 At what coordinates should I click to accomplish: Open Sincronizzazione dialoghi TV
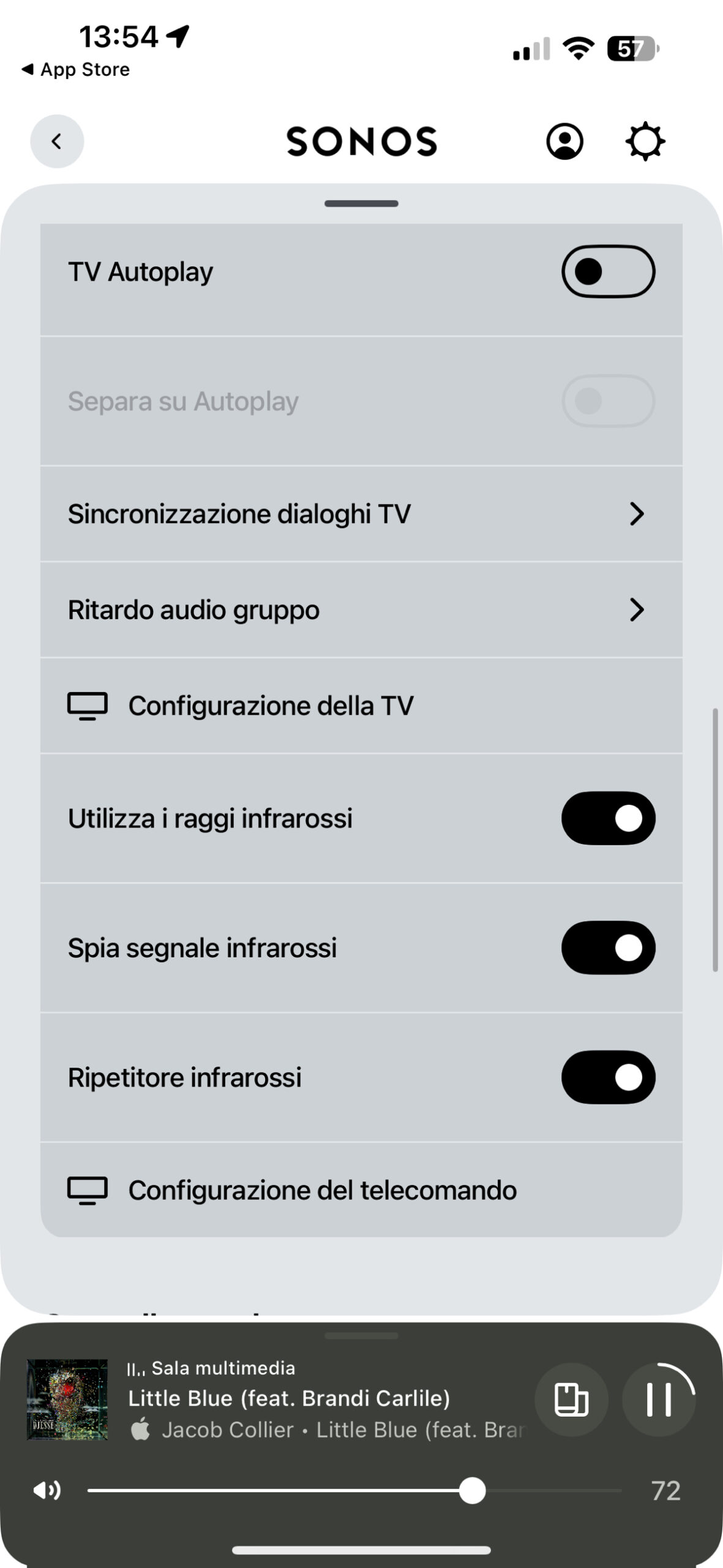pos(361,514)
